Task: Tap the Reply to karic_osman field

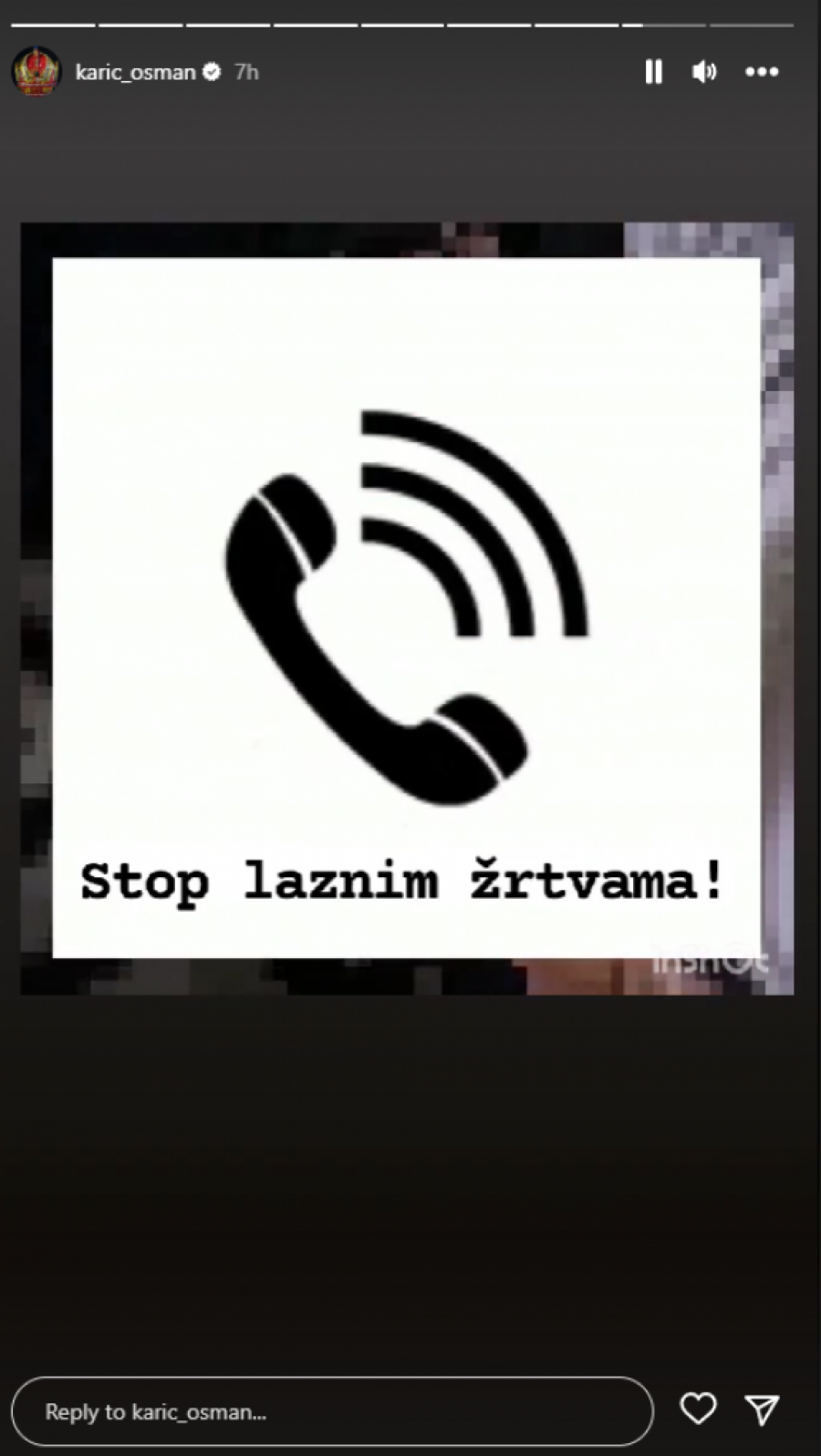Action: 332,1411
